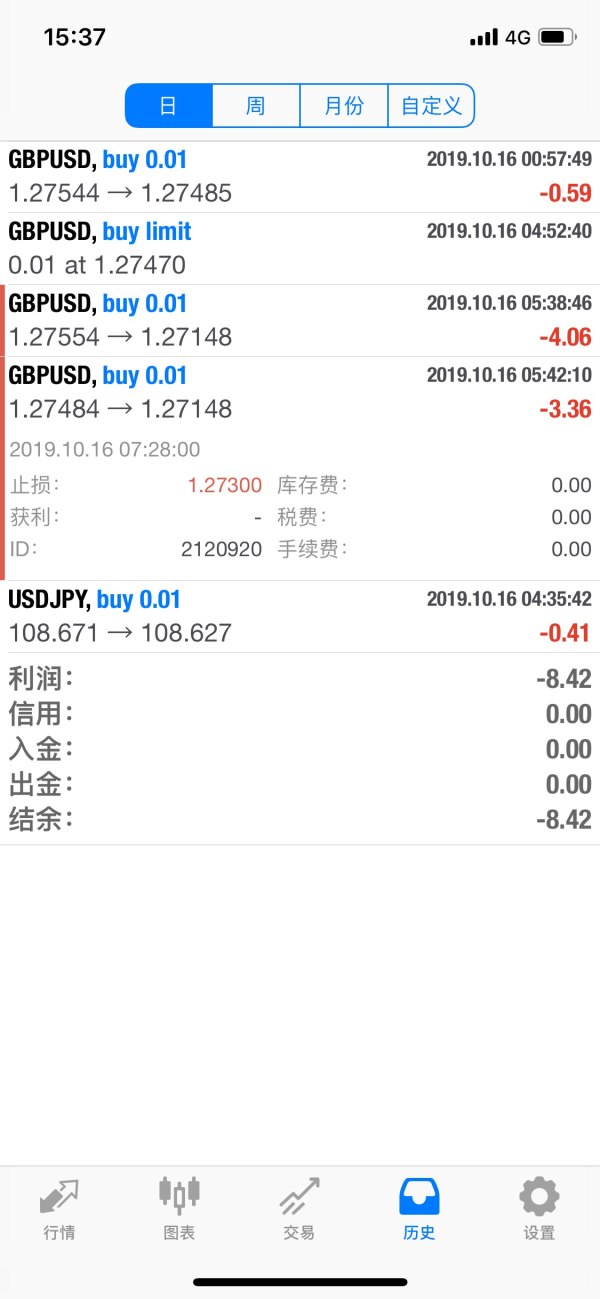Collapse the GBPUSD trade with -3.36 loss

[x=300, y=392]
